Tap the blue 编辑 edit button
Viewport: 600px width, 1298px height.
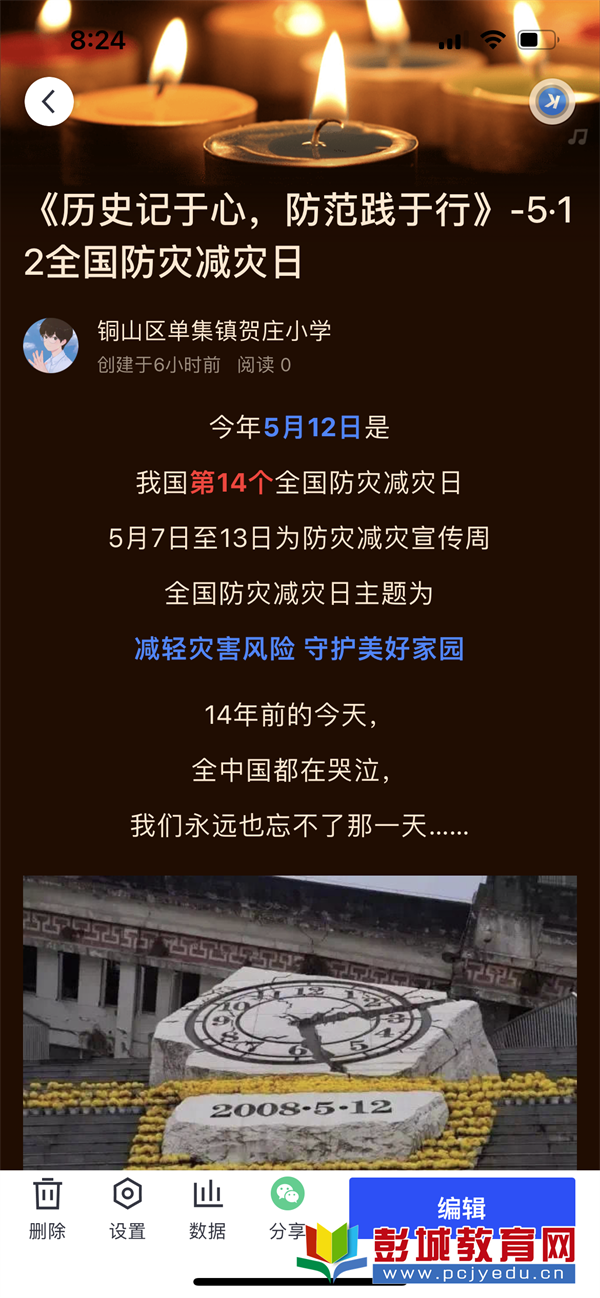pos(461,1207)
